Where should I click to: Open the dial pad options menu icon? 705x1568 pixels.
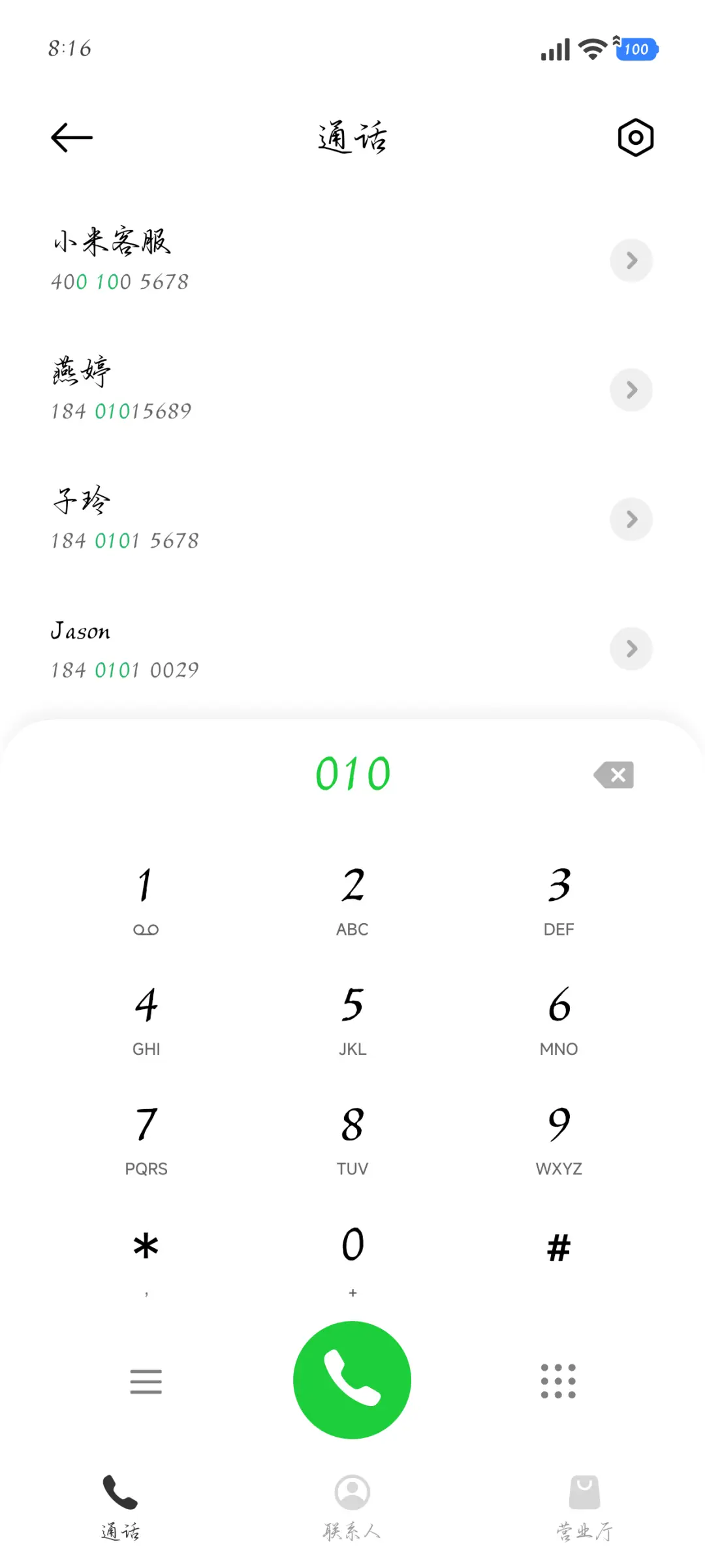[x=146, y=1381]
